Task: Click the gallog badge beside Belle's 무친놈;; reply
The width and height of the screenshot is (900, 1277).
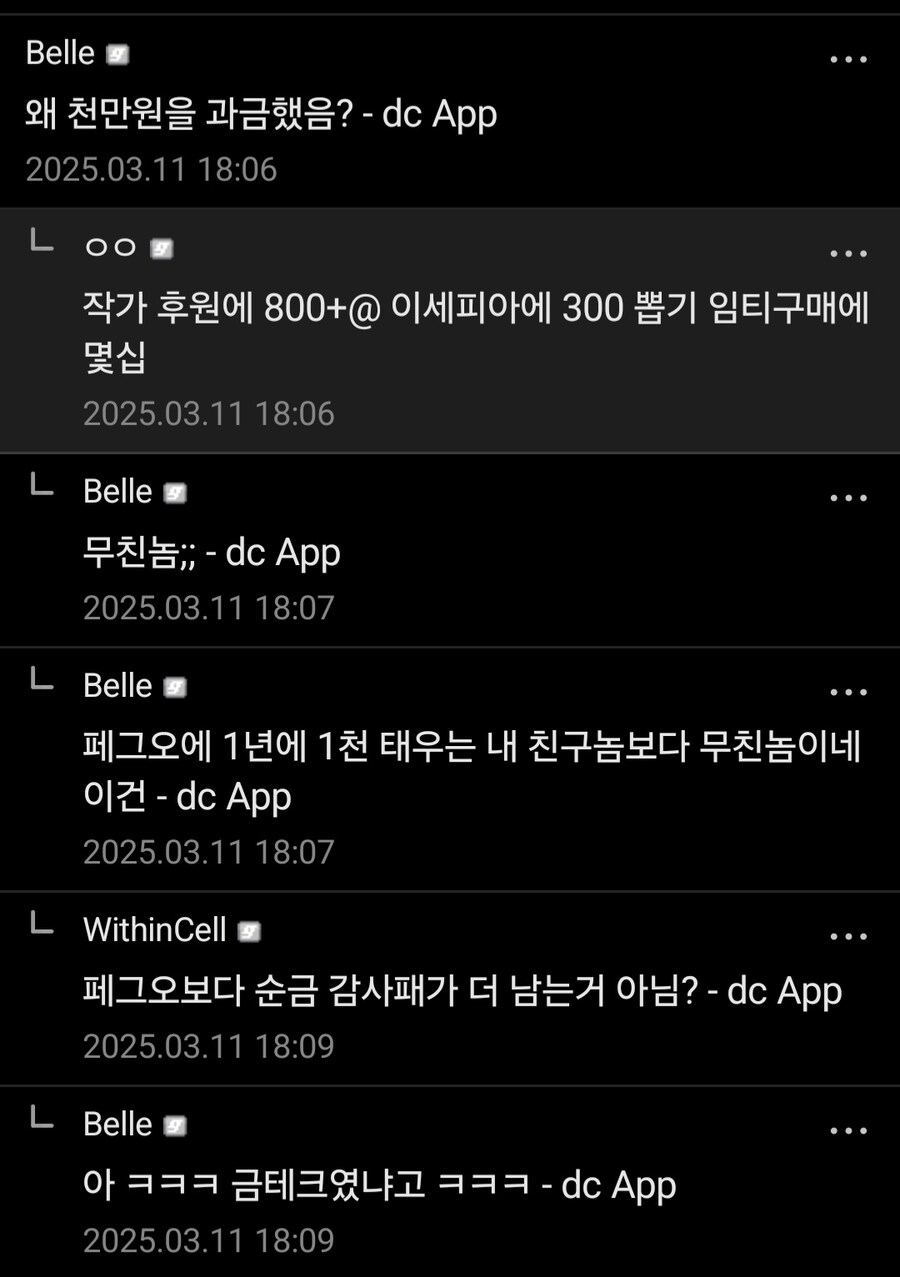Action: pos(176,491)
